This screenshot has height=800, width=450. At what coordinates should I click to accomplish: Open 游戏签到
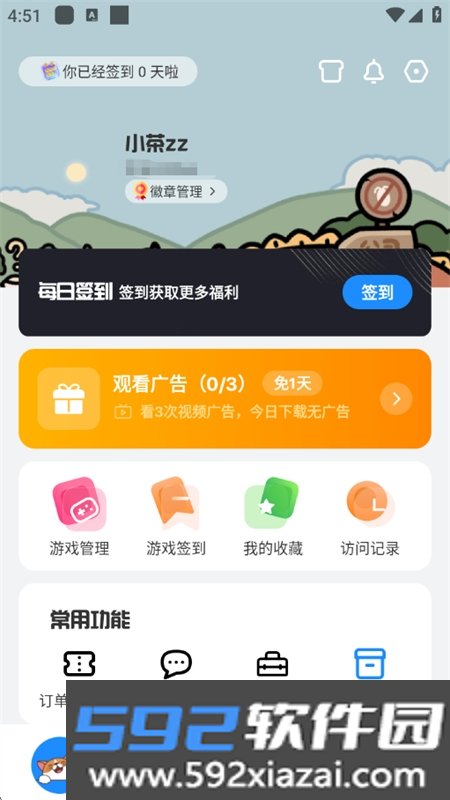[x=176, y=516]
